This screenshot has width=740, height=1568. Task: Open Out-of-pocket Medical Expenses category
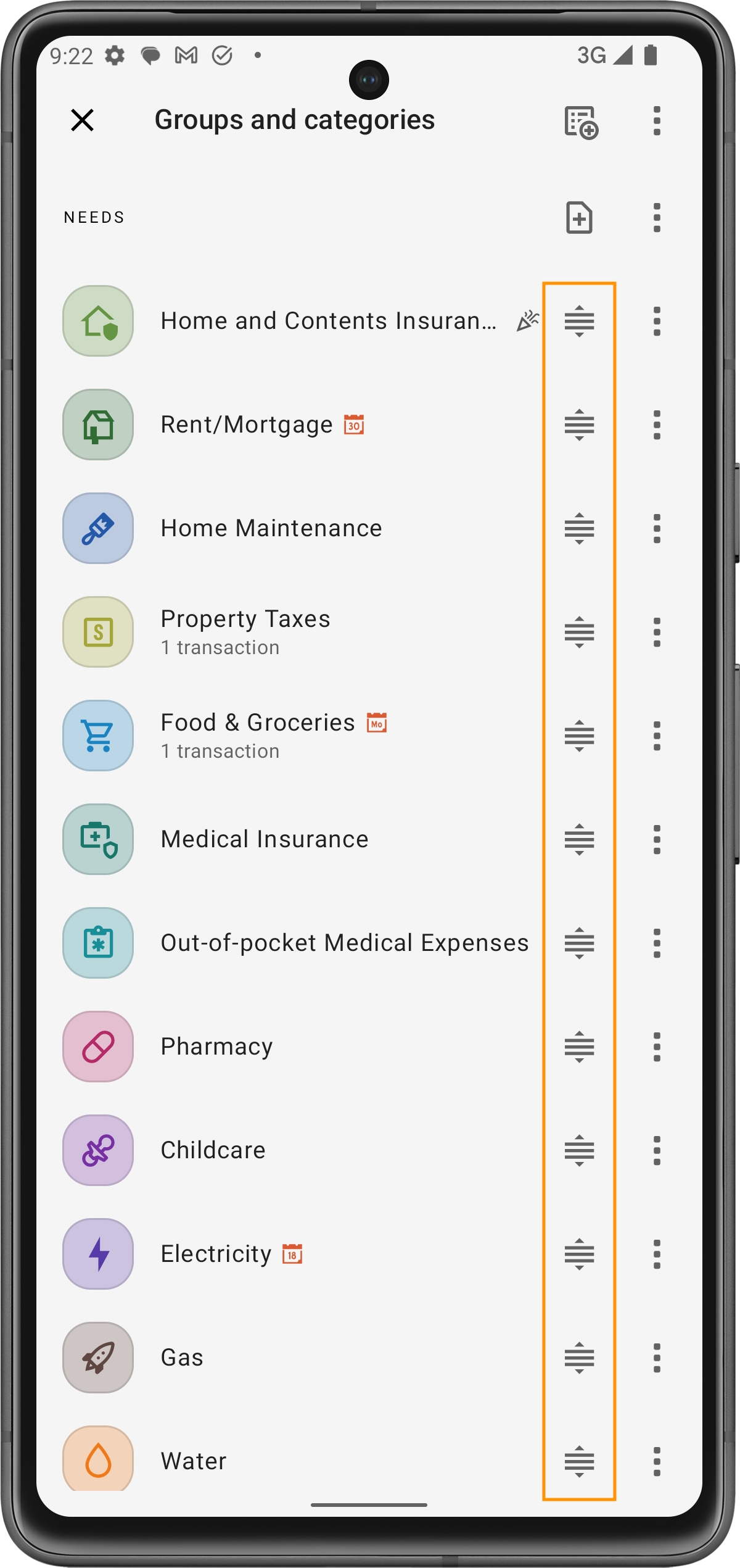click(296, 944)
